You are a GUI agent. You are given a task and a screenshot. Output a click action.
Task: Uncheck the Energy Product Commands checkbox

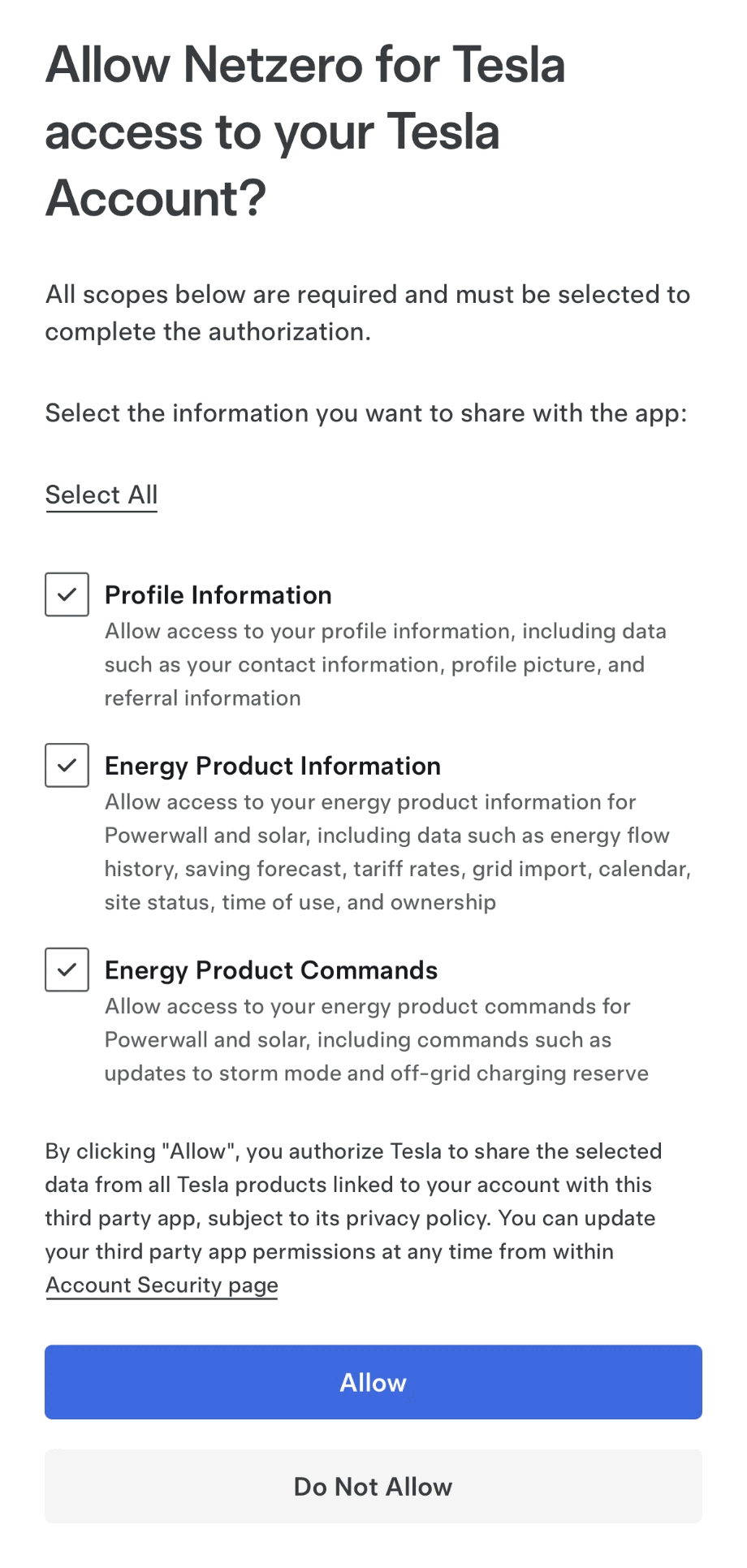click(x=67, y=970)
